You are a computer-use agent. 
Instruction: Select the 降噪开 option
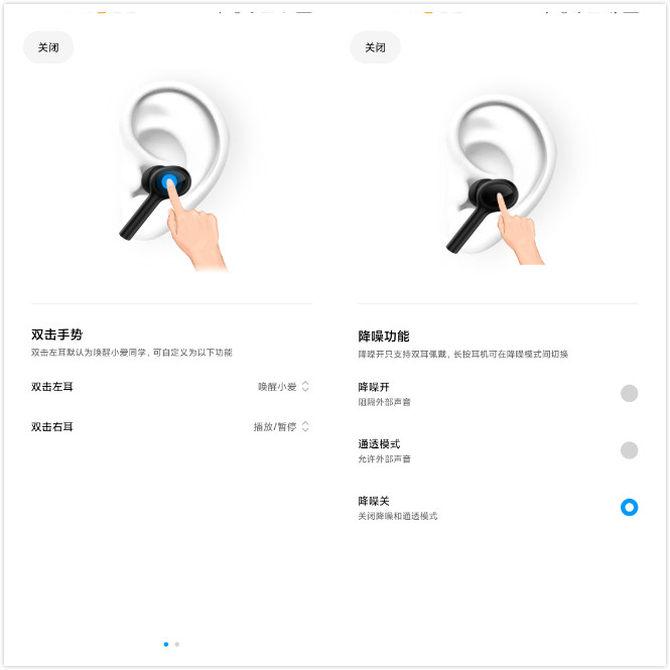[628, 393]
